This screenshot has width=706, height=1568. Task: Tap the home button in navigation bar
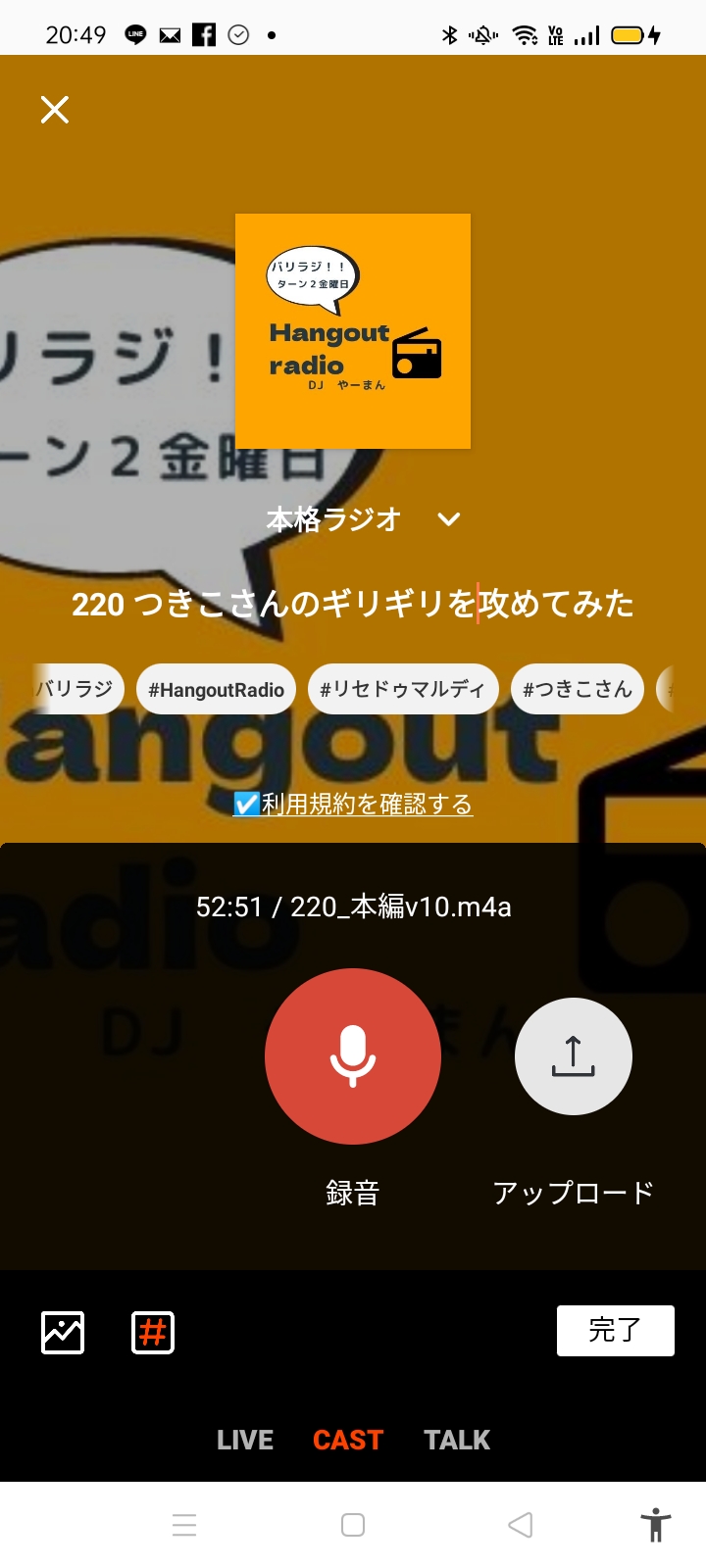[350, 1525]
